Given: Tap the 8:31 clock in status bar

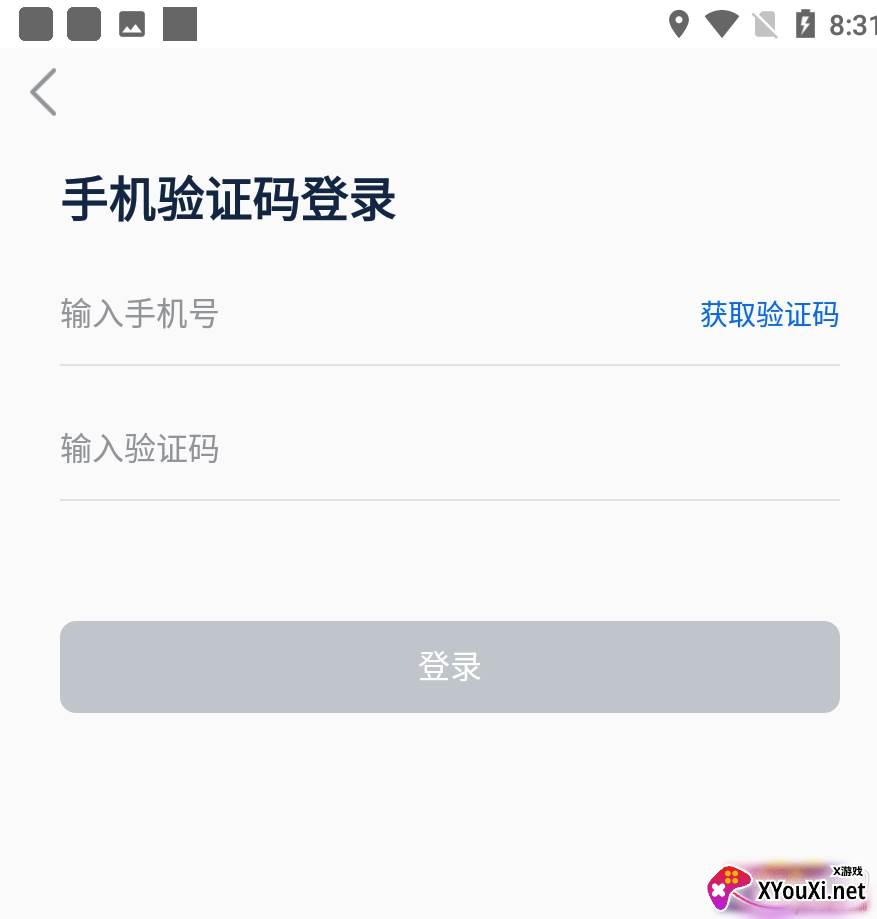Looking at the screenshot, I should (852, 26).
